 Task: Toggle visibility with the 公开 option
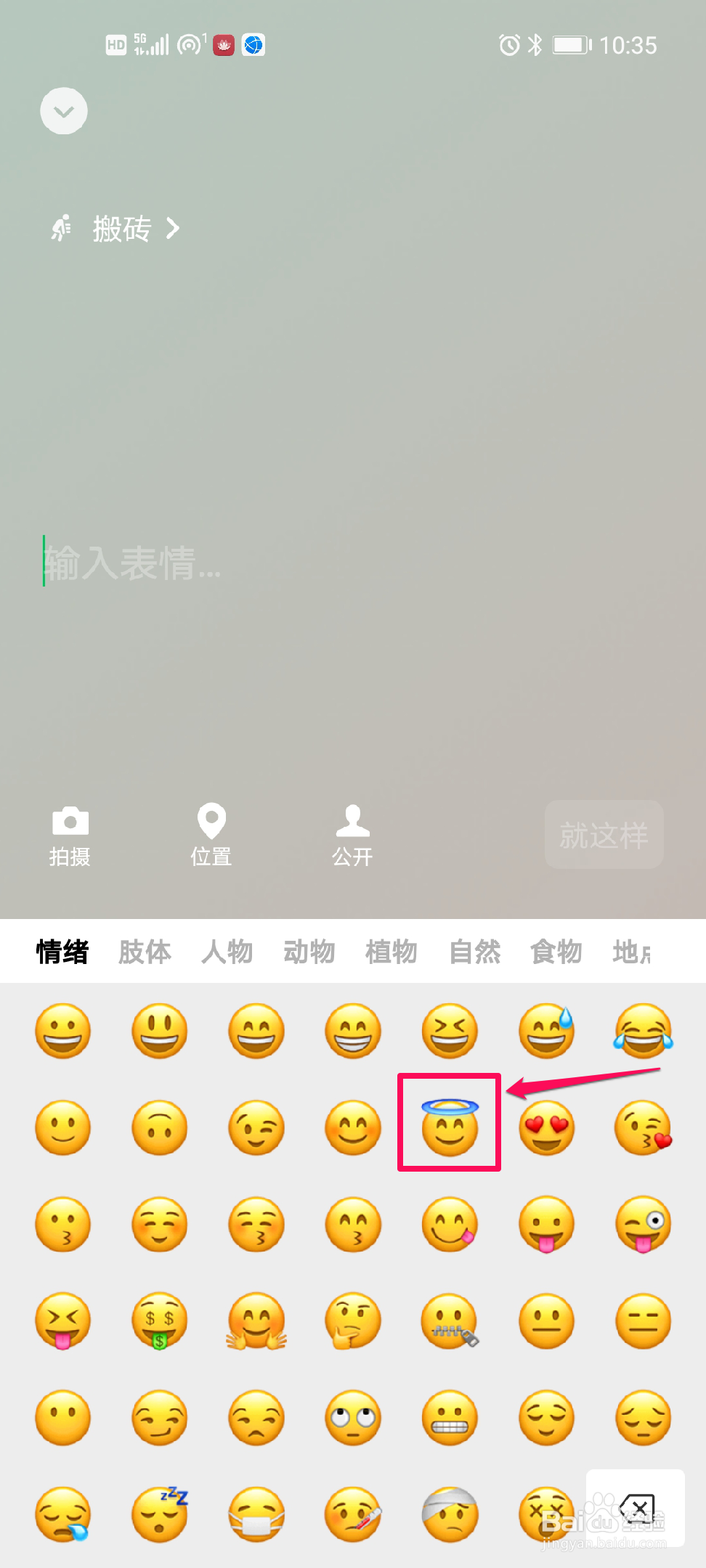click(x=352, y=835)
